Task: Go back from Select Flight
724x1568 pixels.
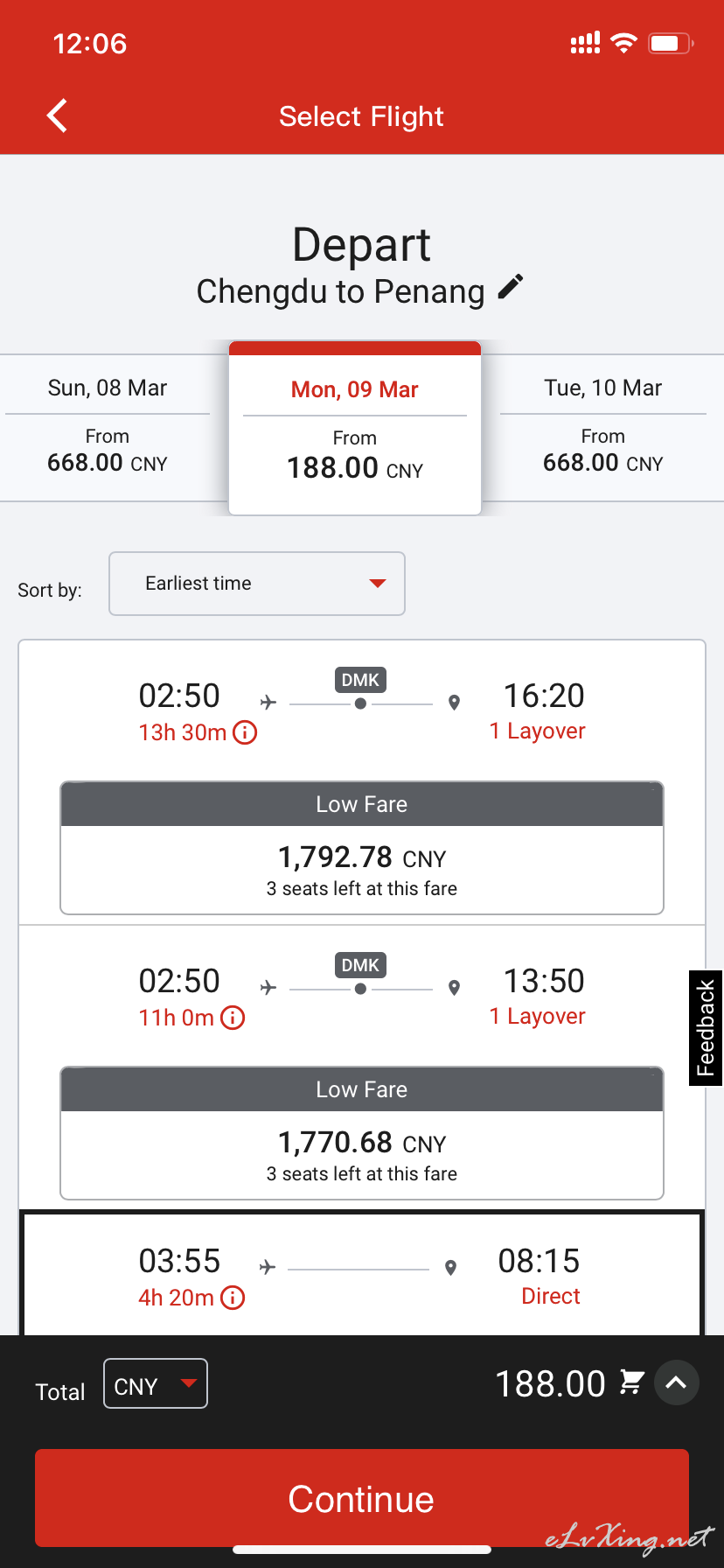Action: click(x=58, y=115)
